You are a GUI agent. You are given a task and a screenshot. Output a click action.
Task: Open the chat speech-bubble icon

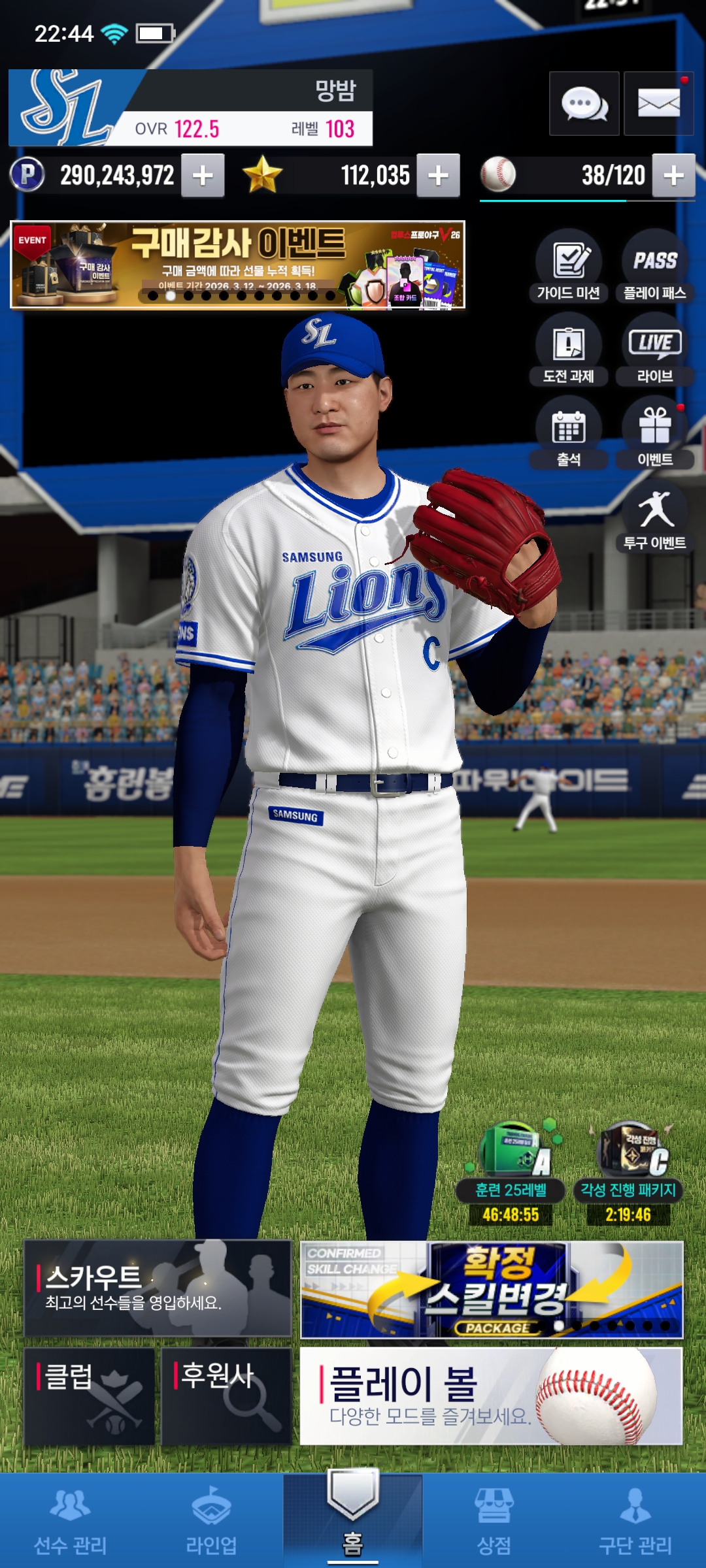pyautogui.click(x=584, y=104)
